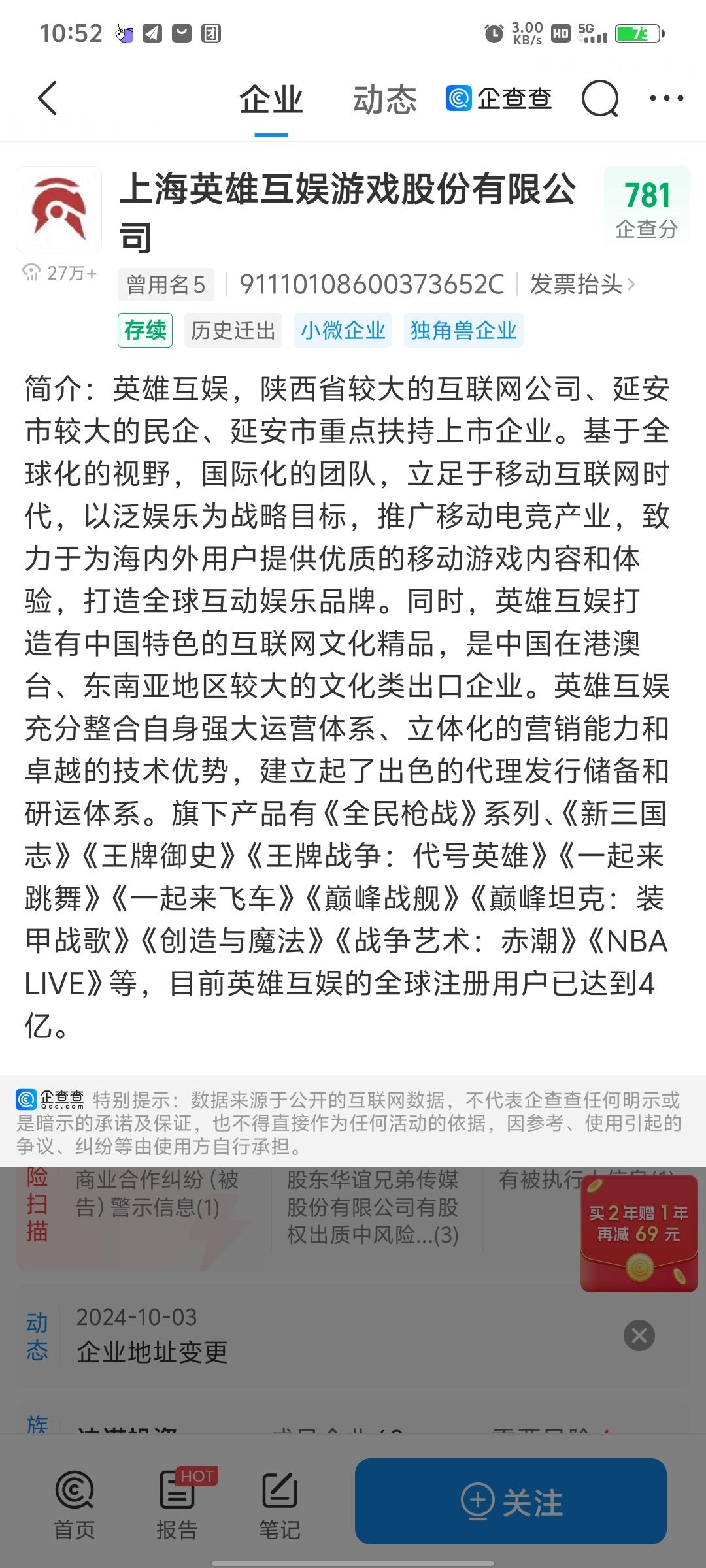This screenshot has width=706, height=1568.
Task: Open 发票抬头 invoice title details
Action: coord(582,285)
